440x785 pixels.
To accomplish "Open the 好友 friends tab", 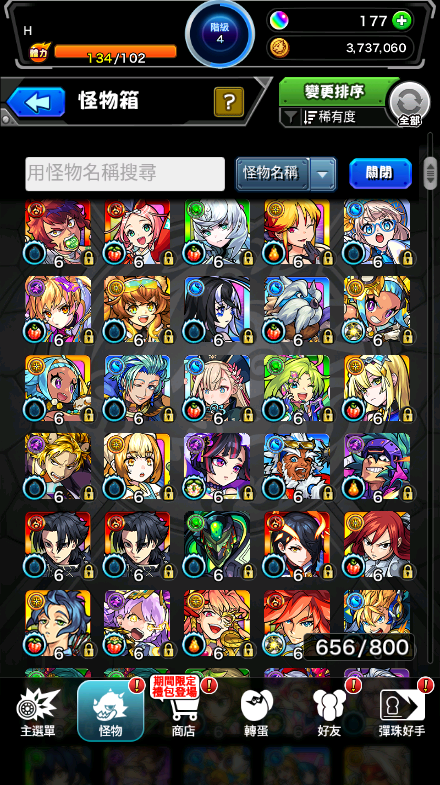I will (329, 712).
